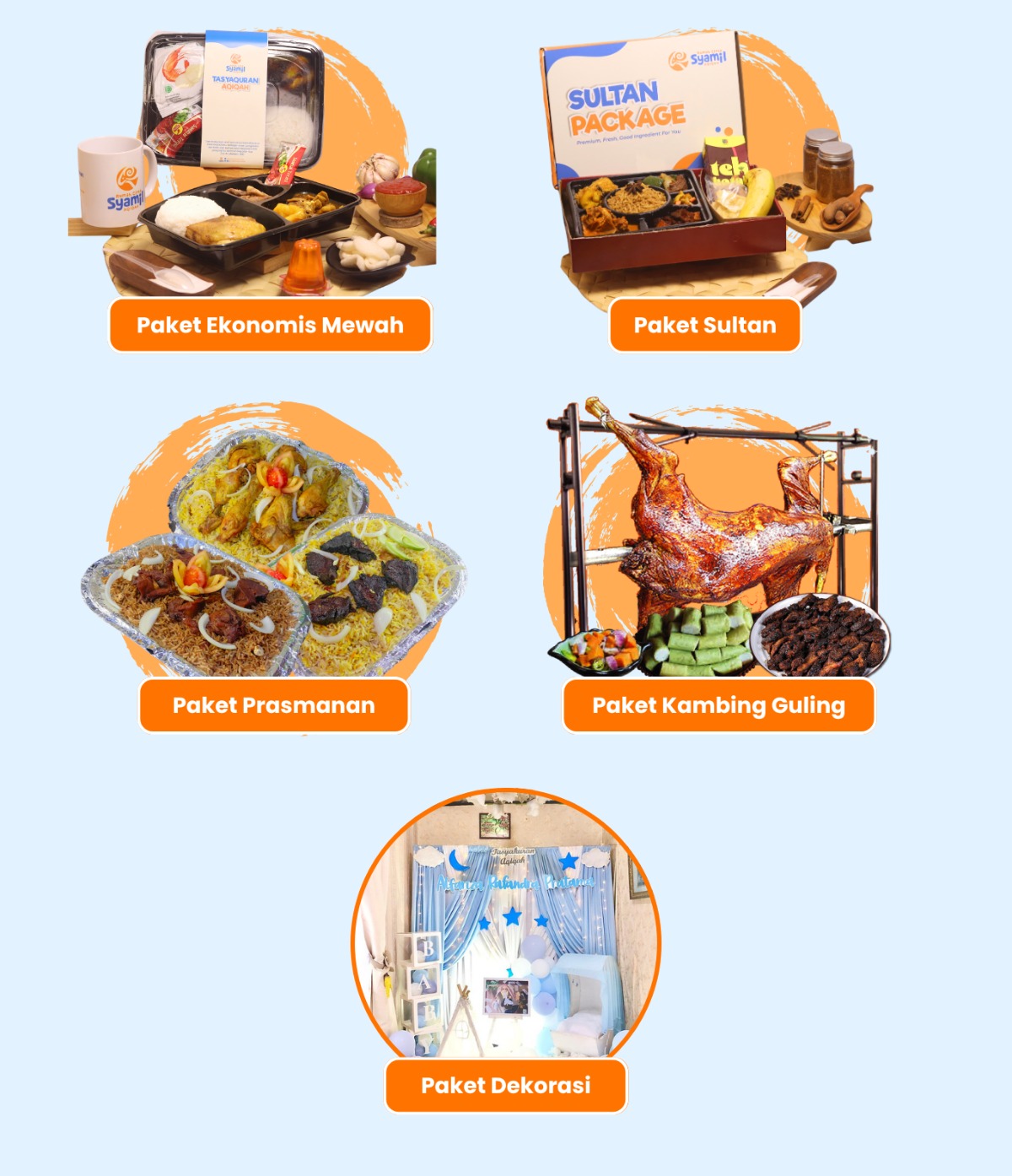Select the Paket Sultan button
Viewport: 1012px width, 1176px height.
(704, 325)
